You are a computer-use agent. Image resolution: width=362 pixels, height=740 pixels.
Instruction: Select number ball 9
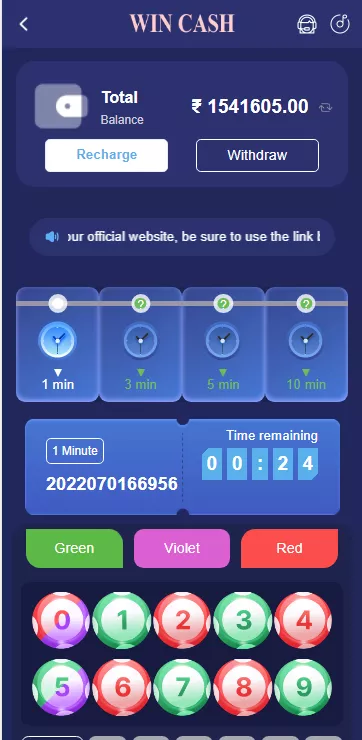coord(303,688)
